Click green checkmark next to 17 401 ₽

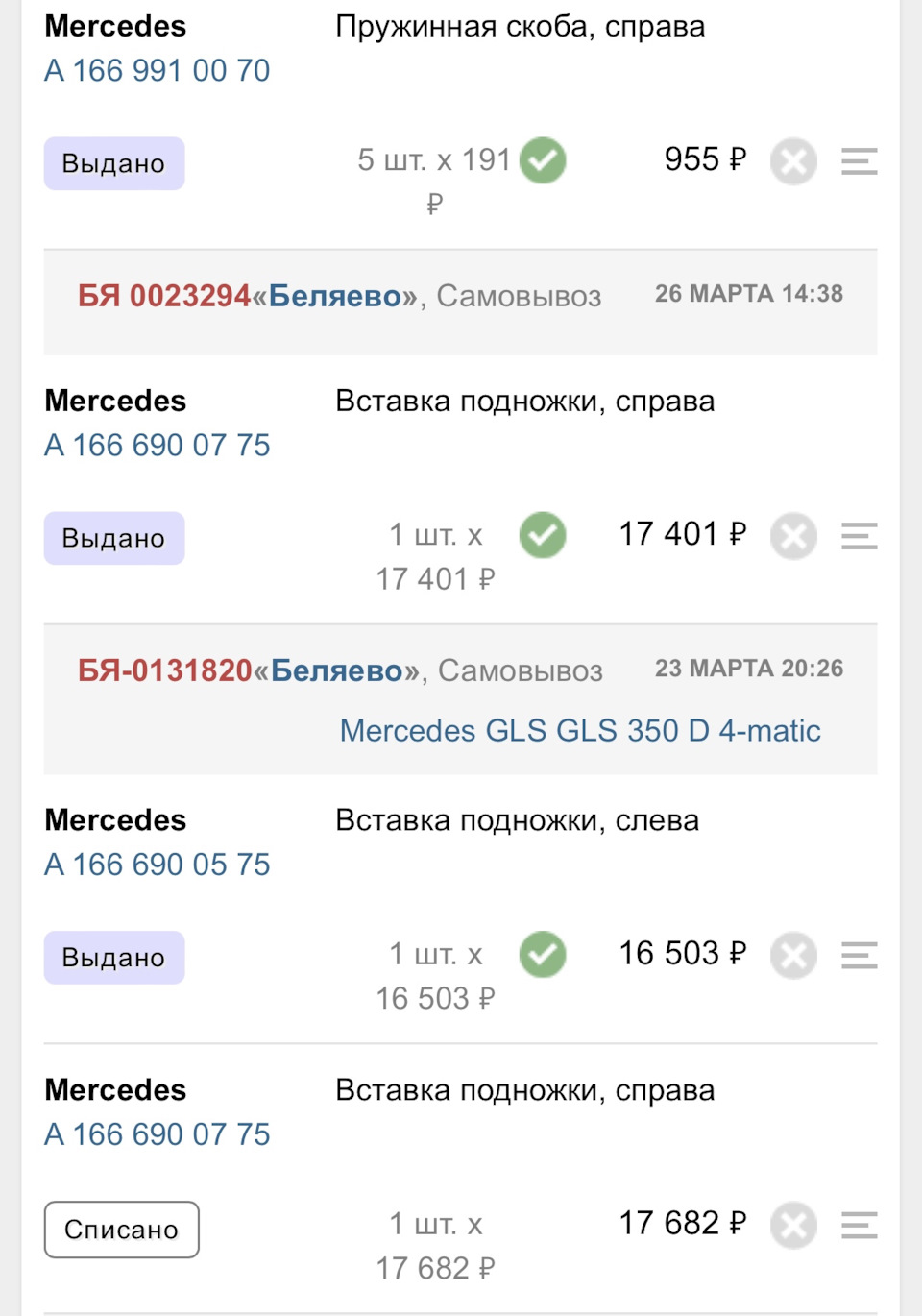click(x=543, y=535)
